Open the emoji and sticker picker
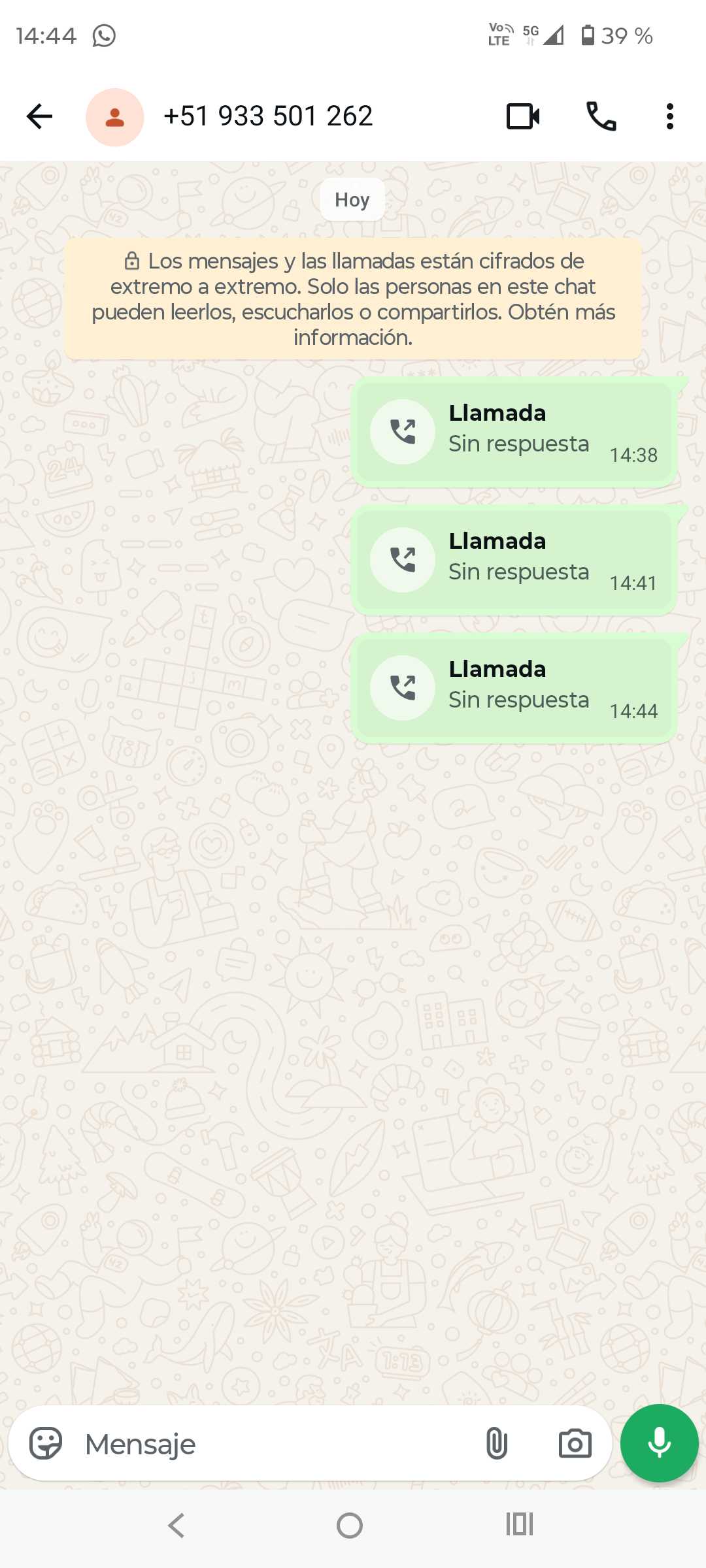Viewport: 706px width, 1568px height. [46, 1443]
